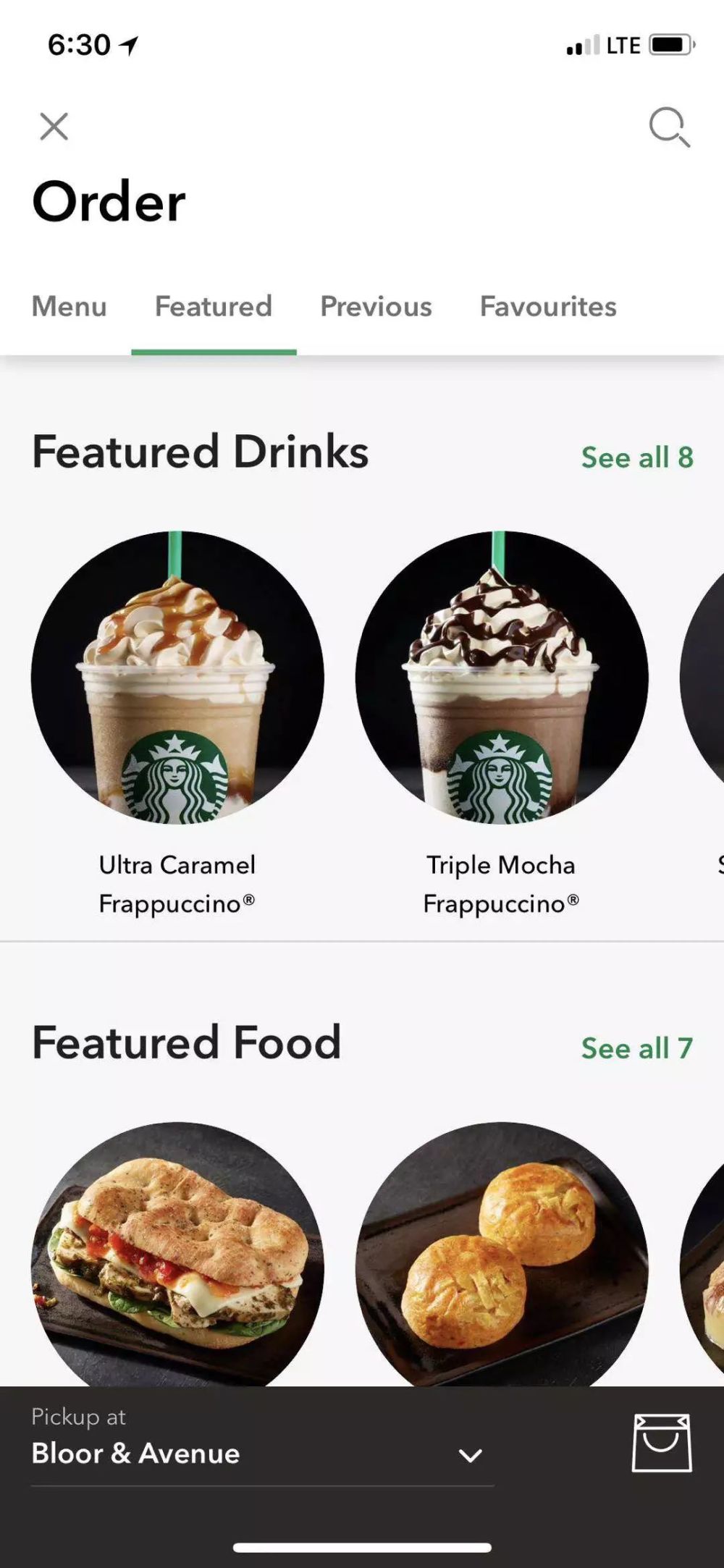Switch to the Previous tab

376,306
